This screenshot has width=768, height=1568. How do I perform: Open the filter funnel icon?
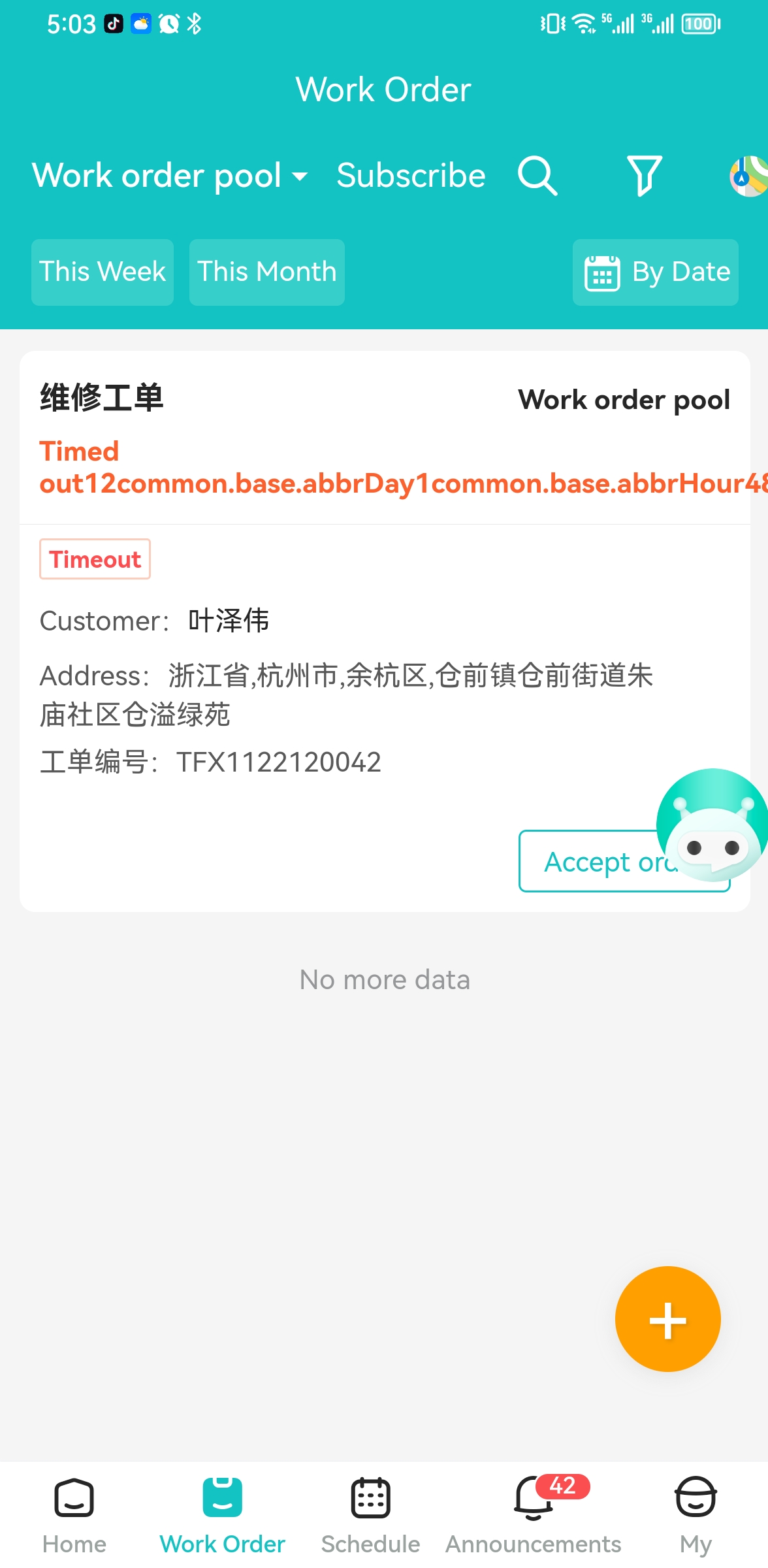tap(644, 176)
